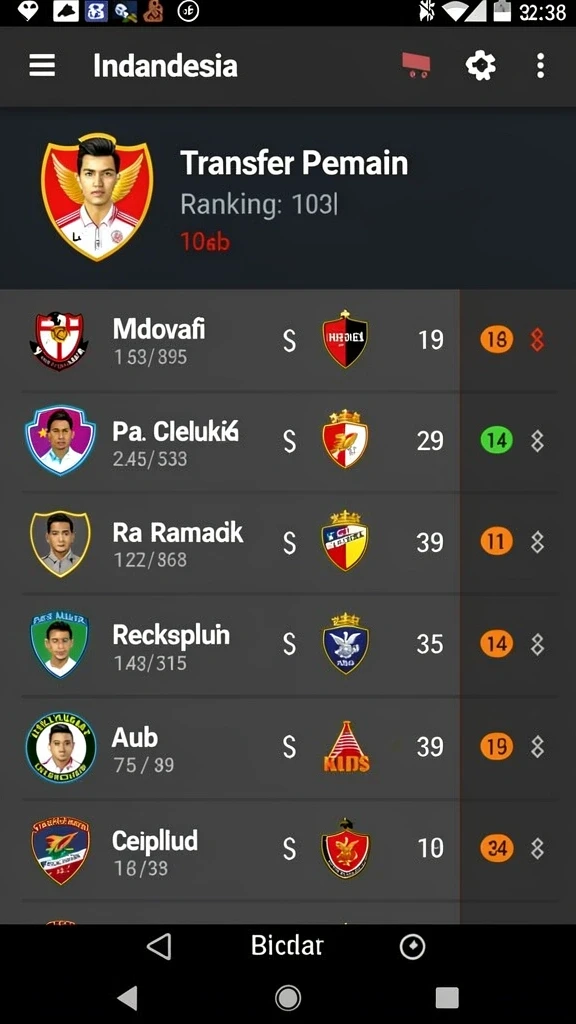Select the Ra Ramadk transfer entry
Viewport: 576px width, 1024px height.
[288, 543]
